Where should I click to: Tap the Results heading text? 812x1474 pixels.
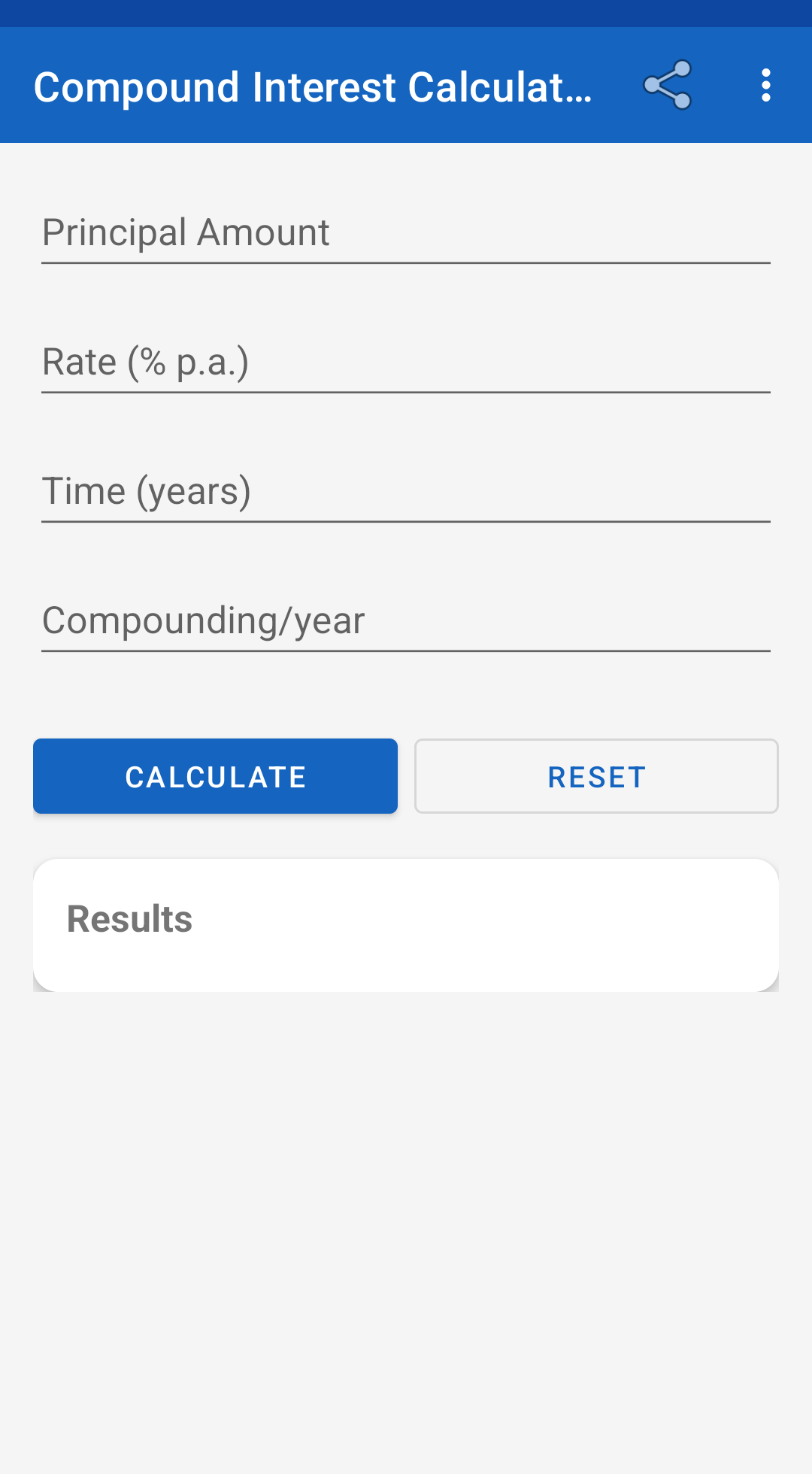point(129,918)
